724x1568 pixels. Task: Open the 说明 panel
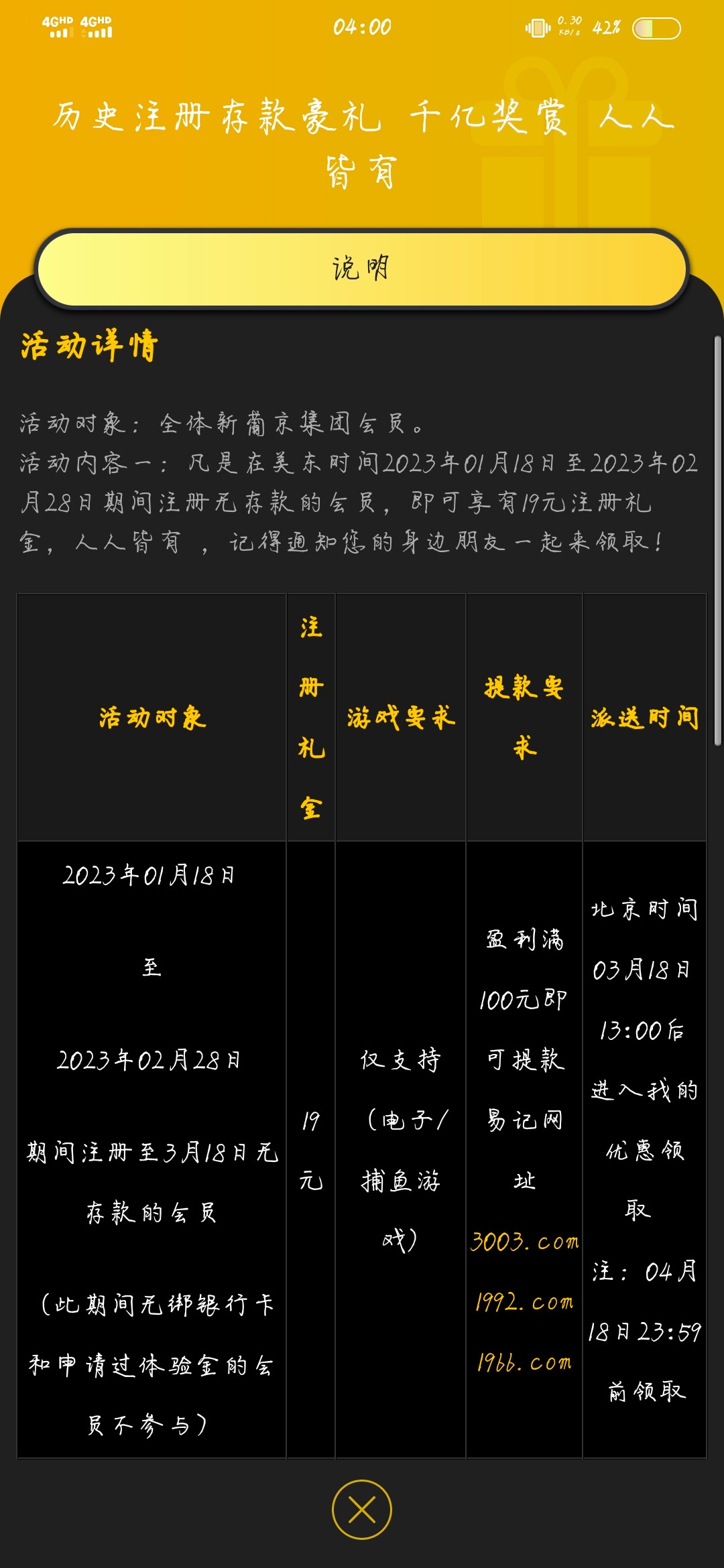tap(362, 267)
